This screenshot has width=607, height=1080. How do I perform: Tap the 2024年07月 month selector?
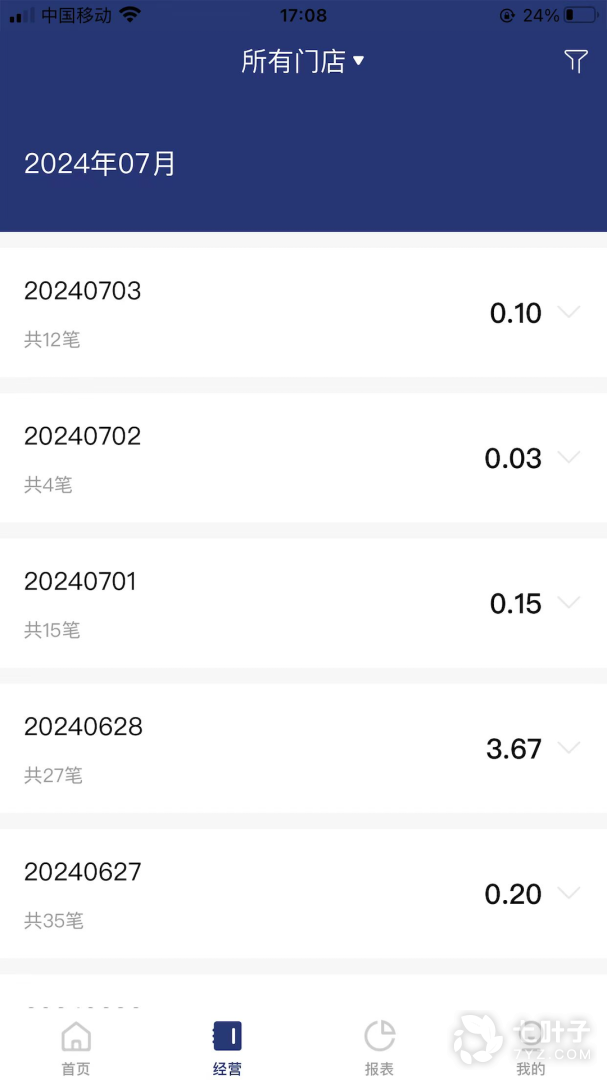[100, 164]
